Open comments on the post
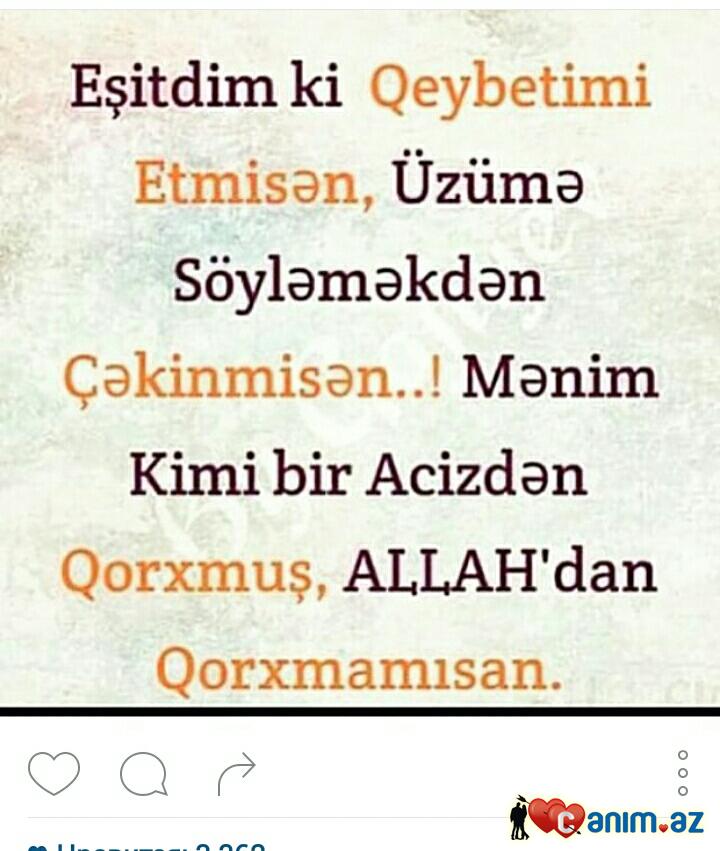Screen dimensions: 720x851 coord(143,774)
